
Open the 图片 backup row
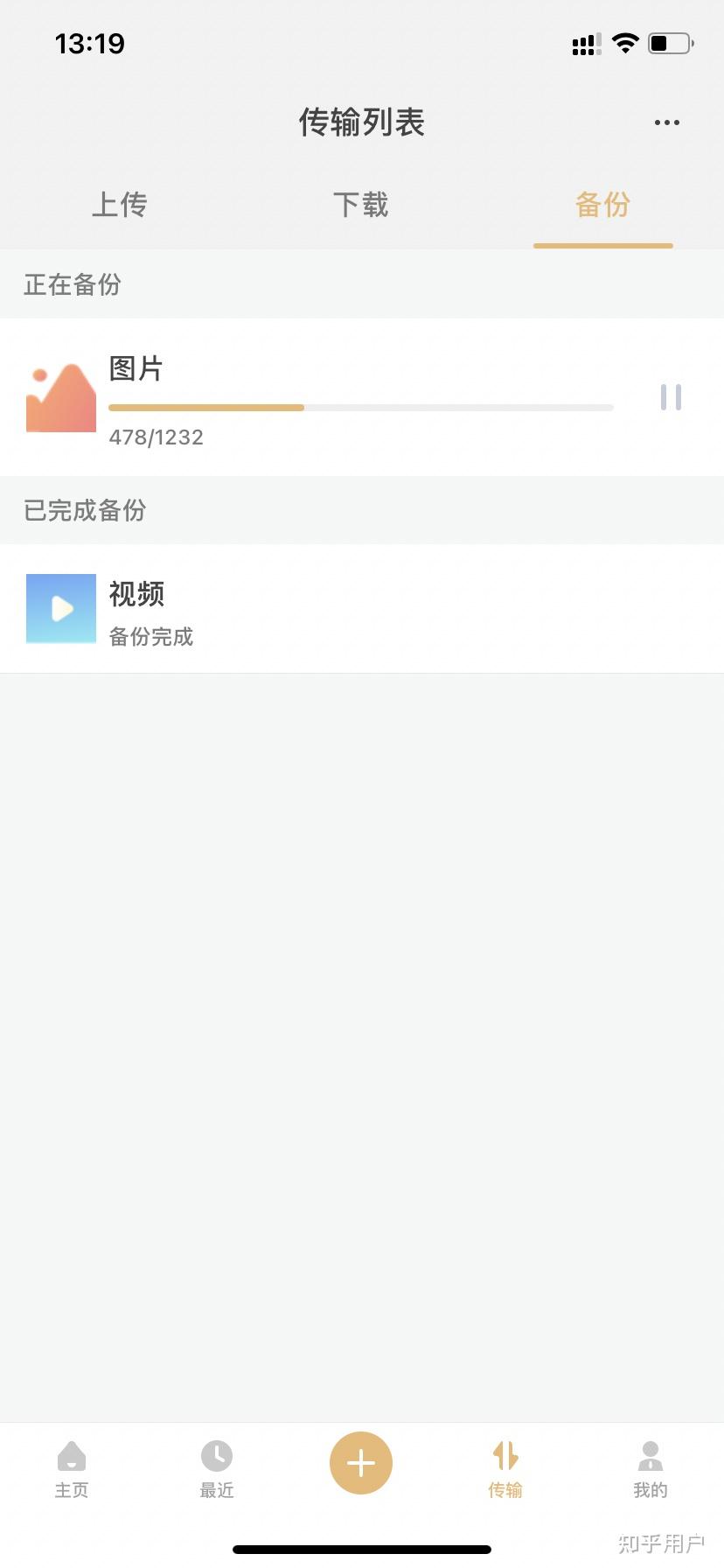pos(350,398)
